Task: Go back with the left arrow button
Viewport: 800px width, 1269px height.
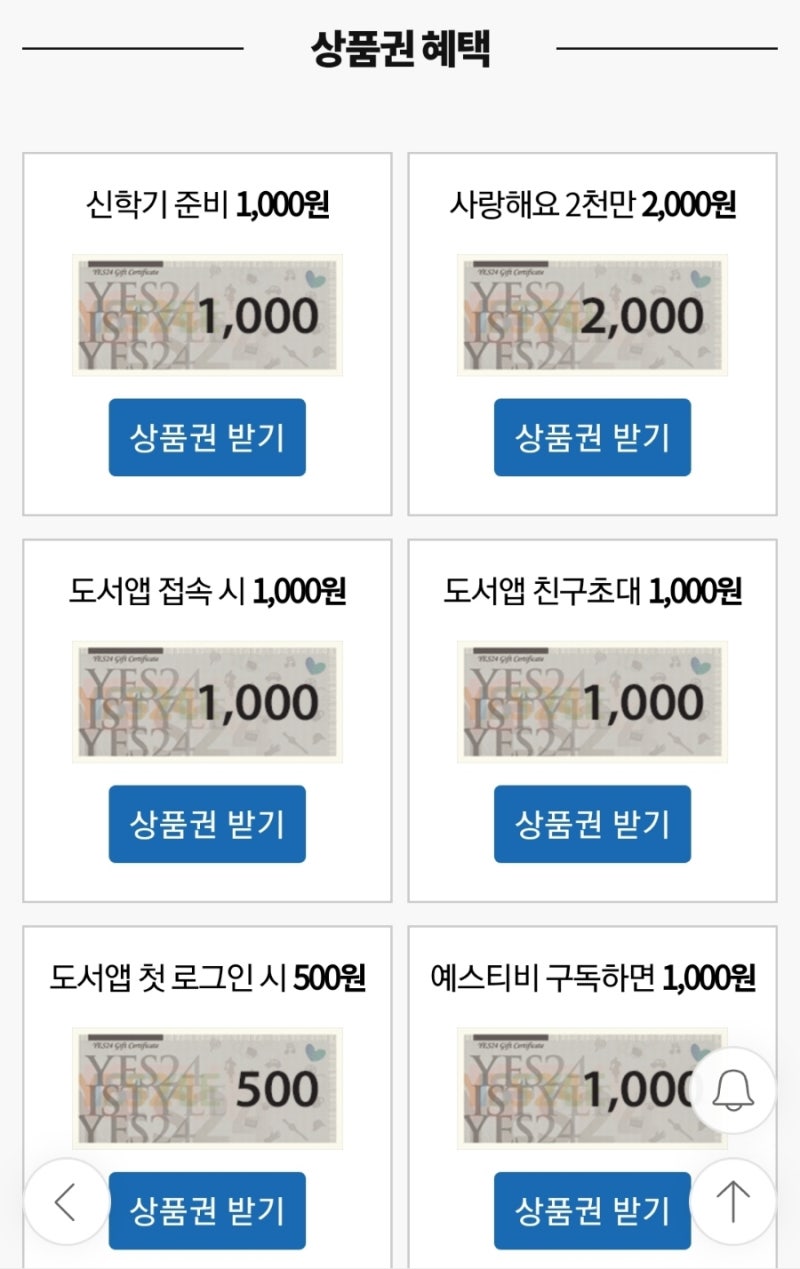Action: point(66,1201)
